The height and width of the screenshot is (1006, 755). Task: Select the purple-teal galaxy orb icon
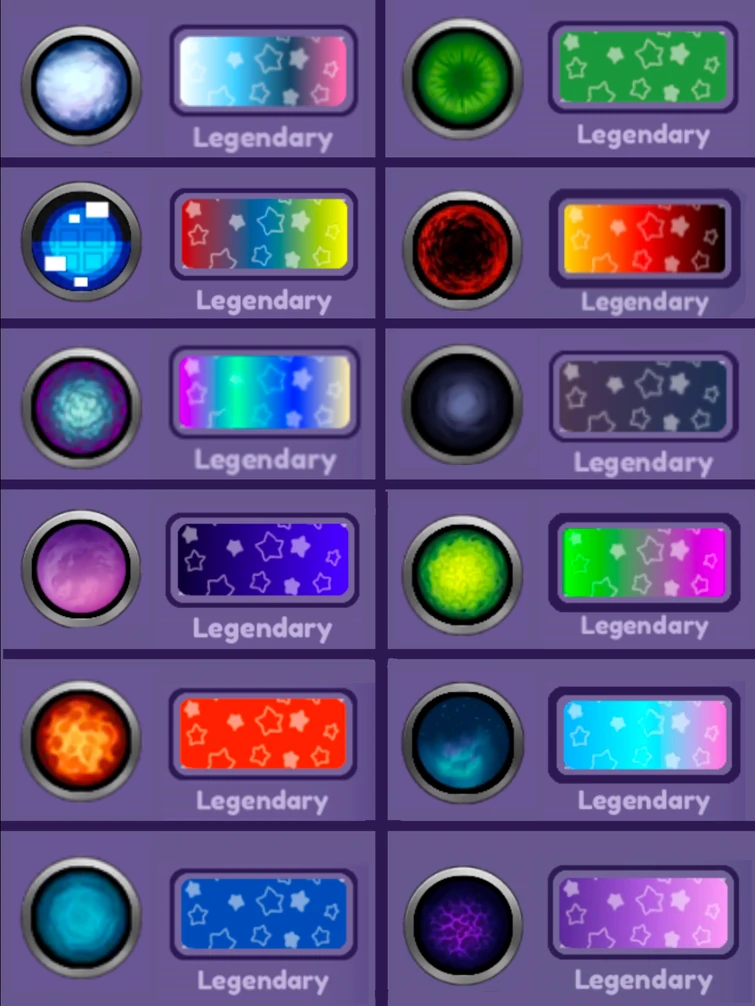tap(81, 405)
